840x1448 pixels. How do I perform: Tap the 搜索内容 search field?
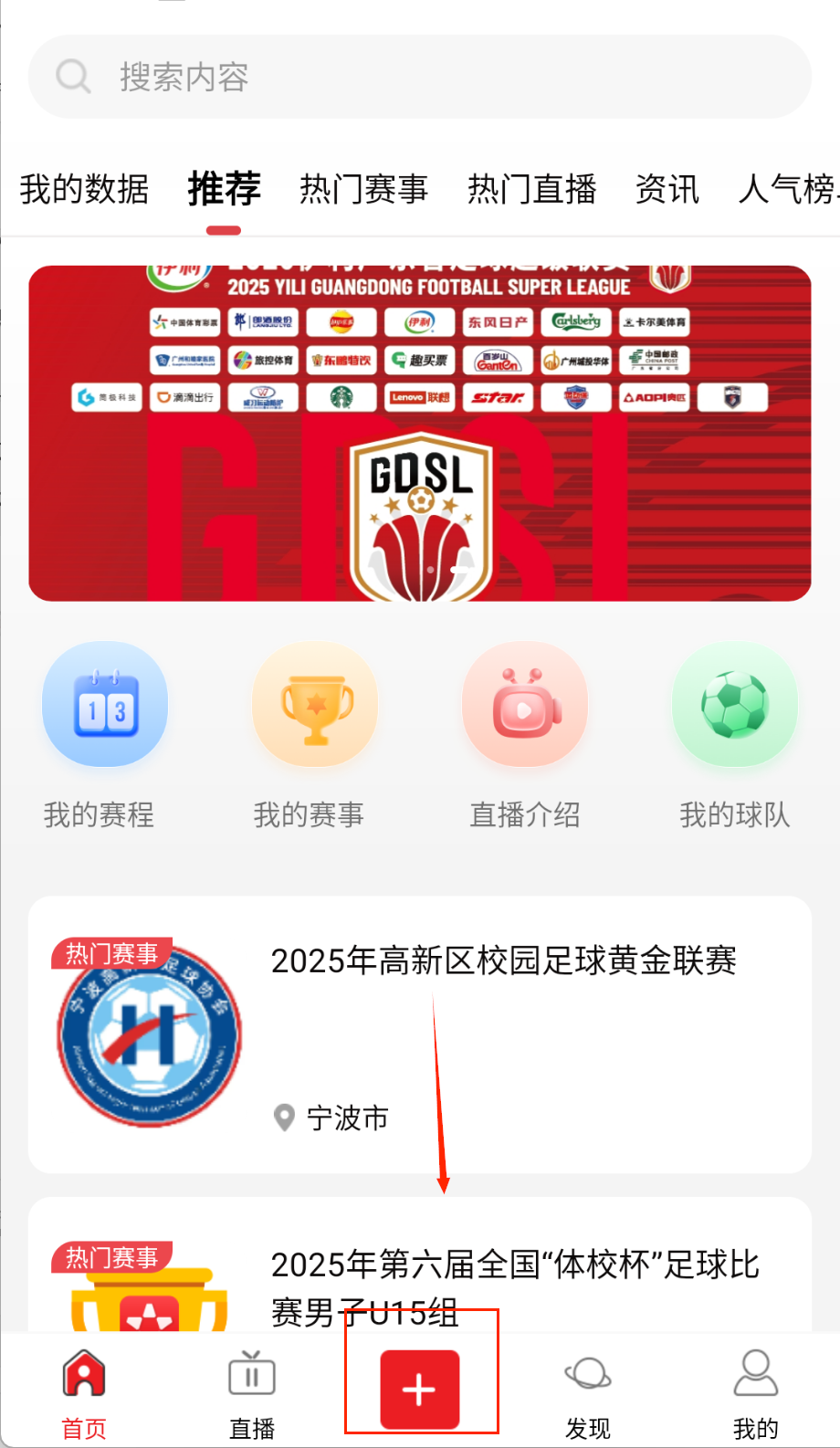[274, 76]
